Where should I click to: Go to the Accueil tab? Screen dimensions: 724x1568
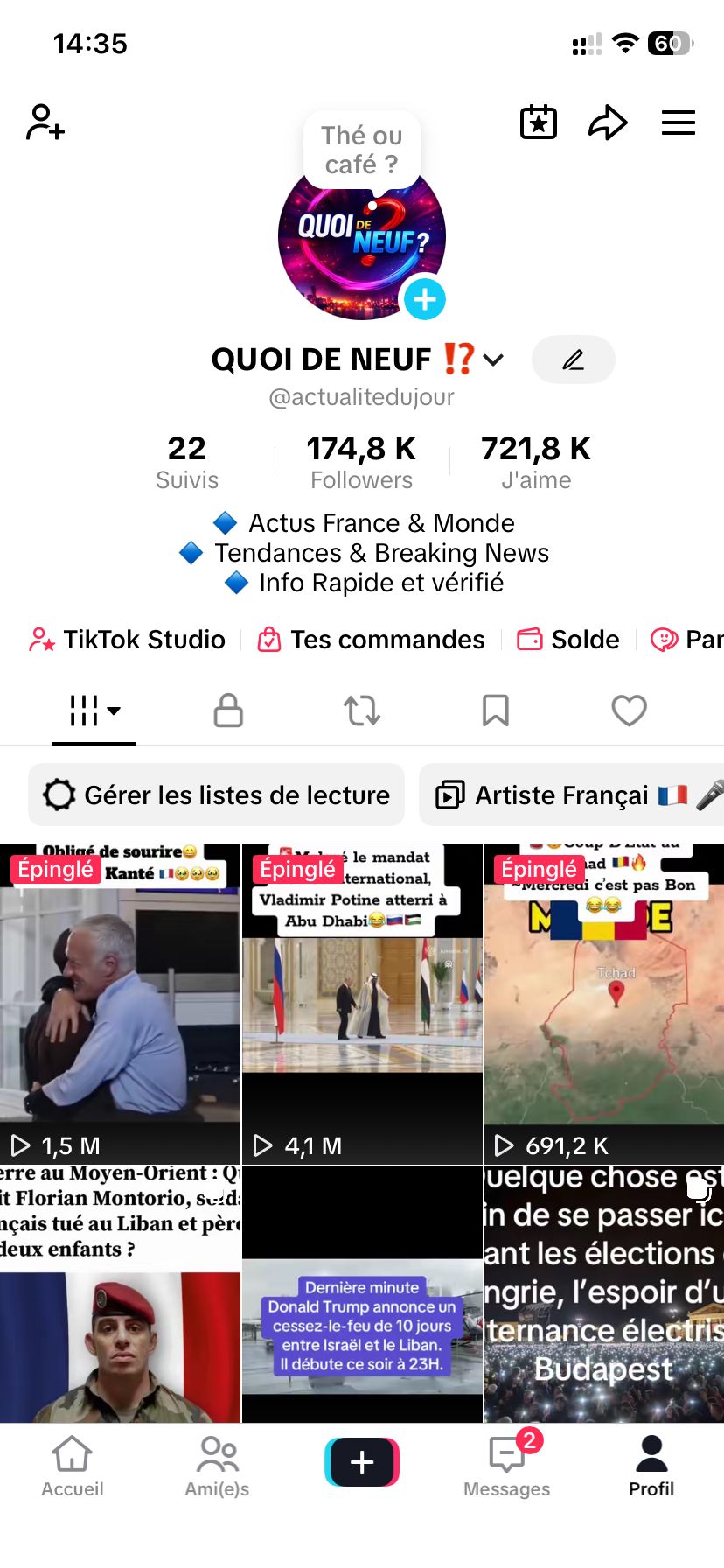73,1466
